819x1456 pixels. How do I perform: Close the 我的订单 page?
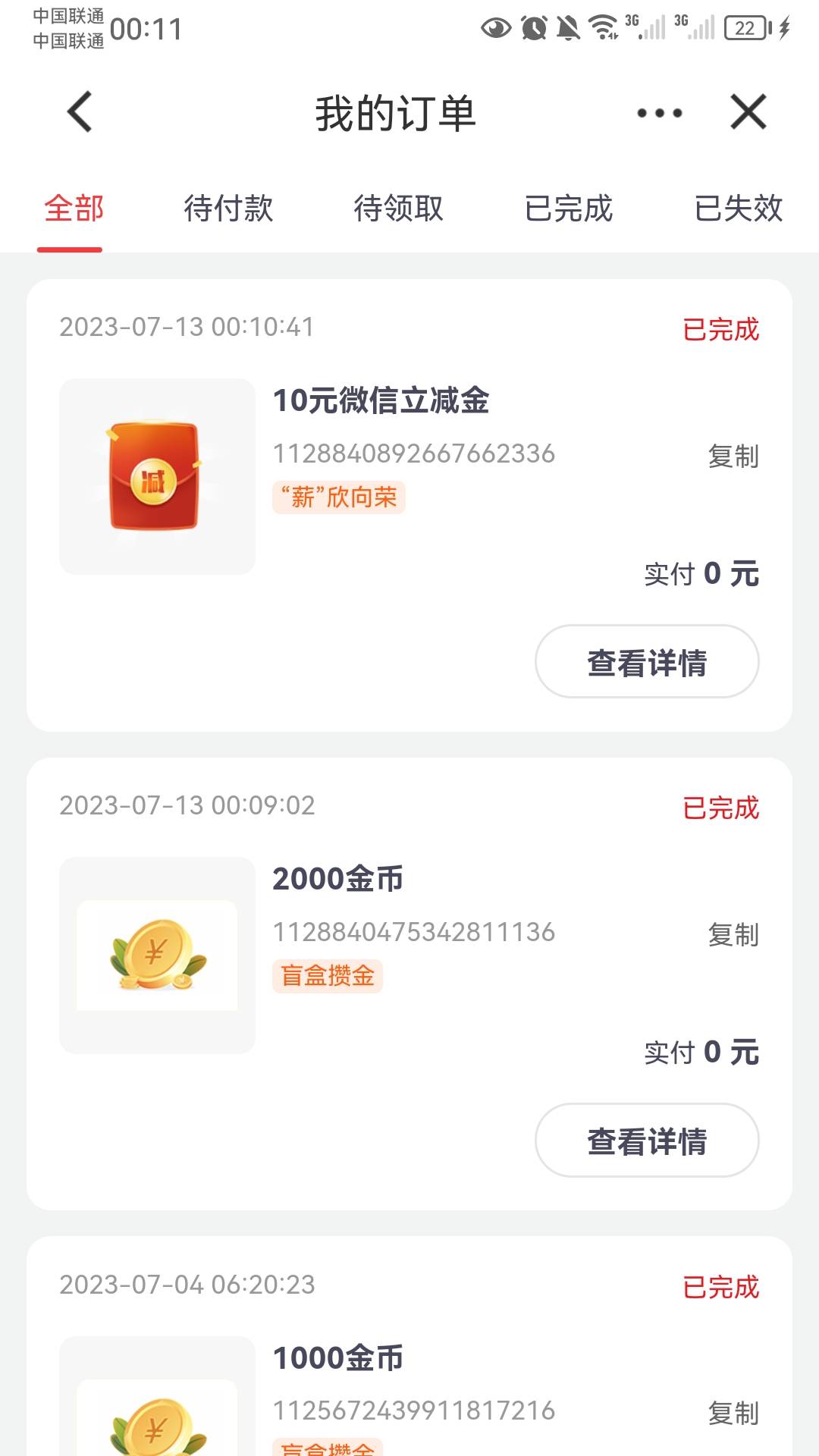pos(748,112)
